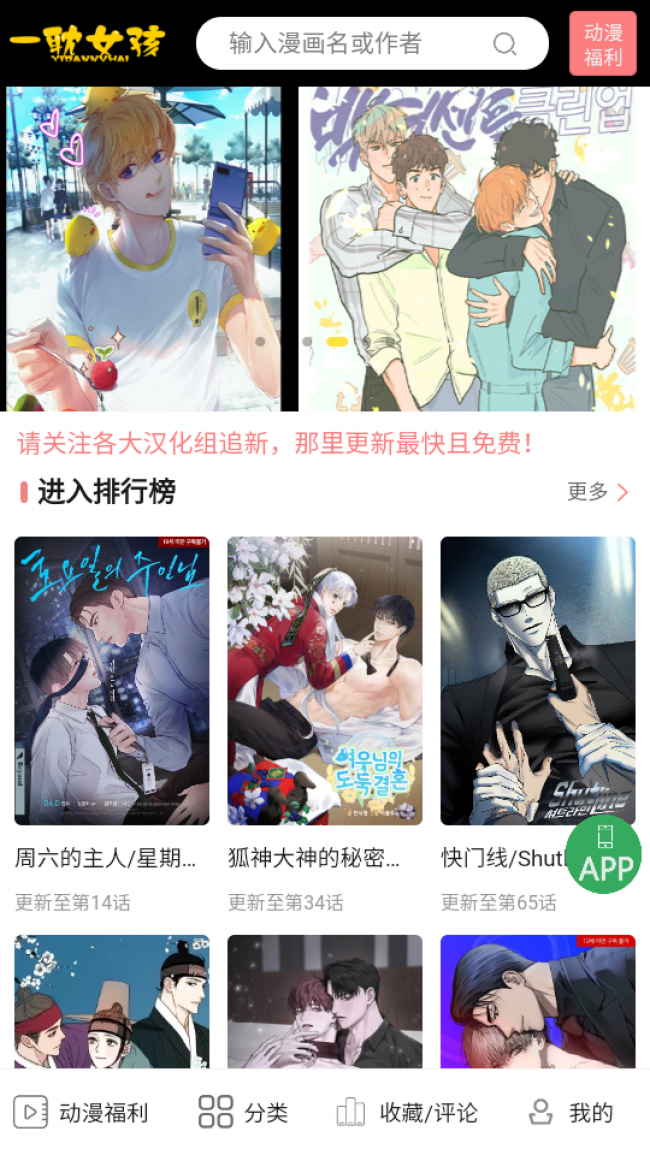Image resolution: width=650 pixels, height=1155 pixels.
Task: Switch to the 动漫福利 bottom tab
Action: pyautogui.click(x=81, y=1112)
